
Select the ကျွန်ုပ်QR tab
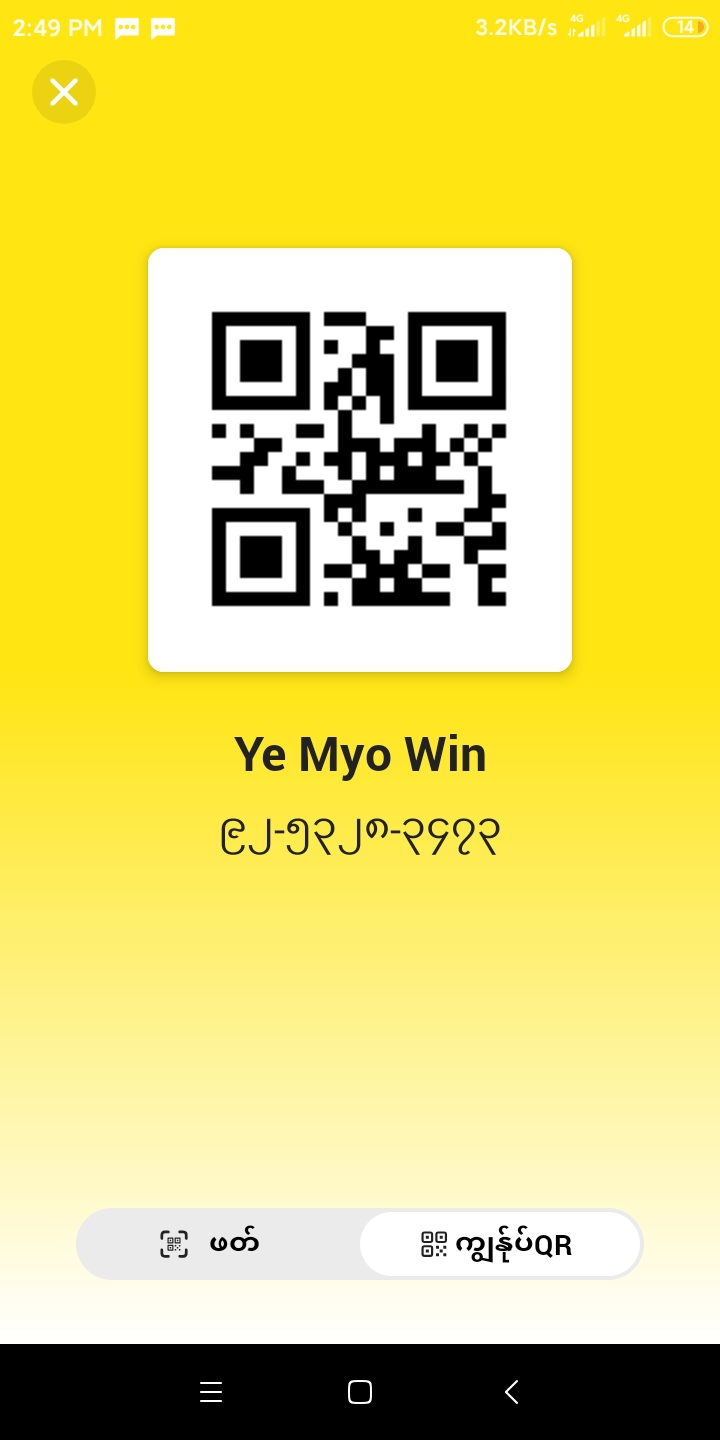[x=500, y=1244]
